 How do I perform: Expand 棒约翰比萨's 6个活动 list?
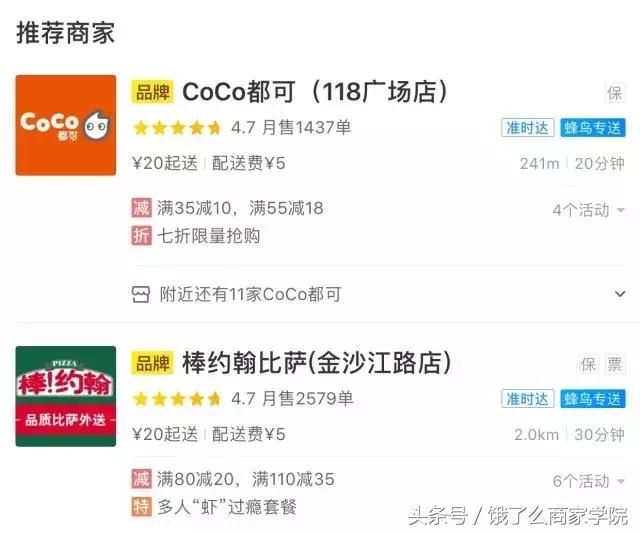tap(589, 481)
